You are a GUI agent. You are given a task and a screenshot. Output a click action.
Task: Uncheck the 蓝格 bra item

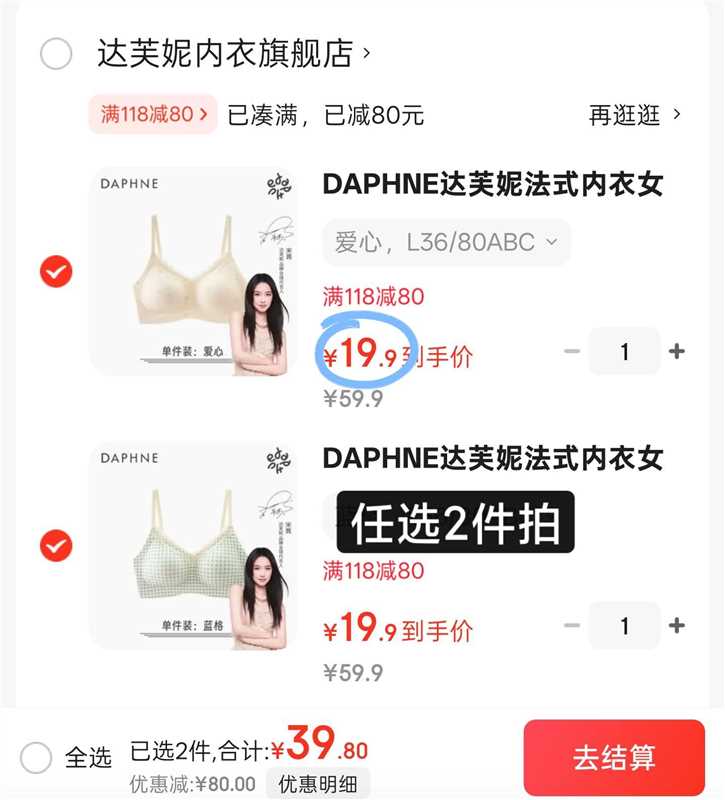[56, 546]
